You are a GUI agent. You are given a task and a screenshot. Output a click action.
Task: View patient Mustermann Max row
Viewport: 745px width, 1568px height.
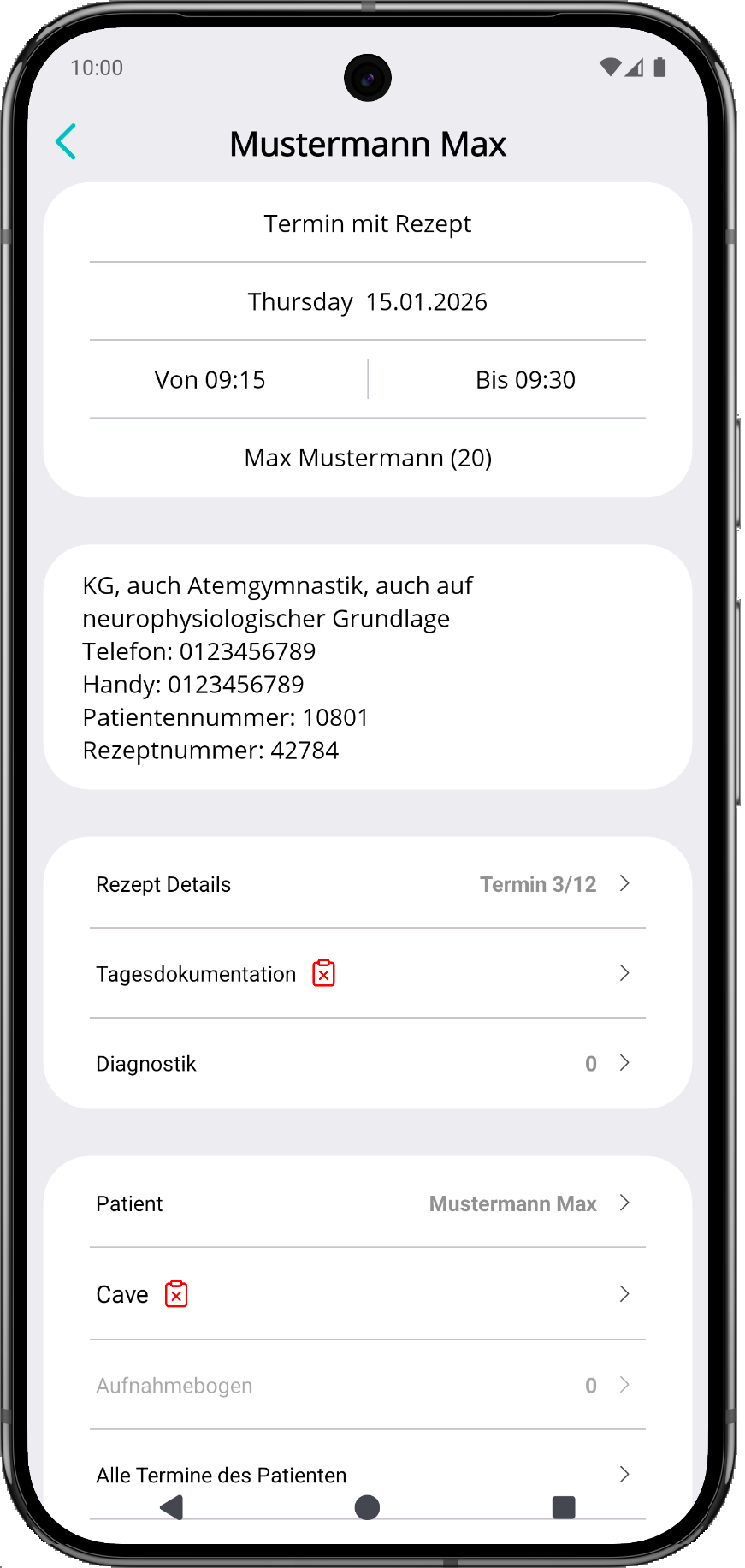click(367, 1203)
